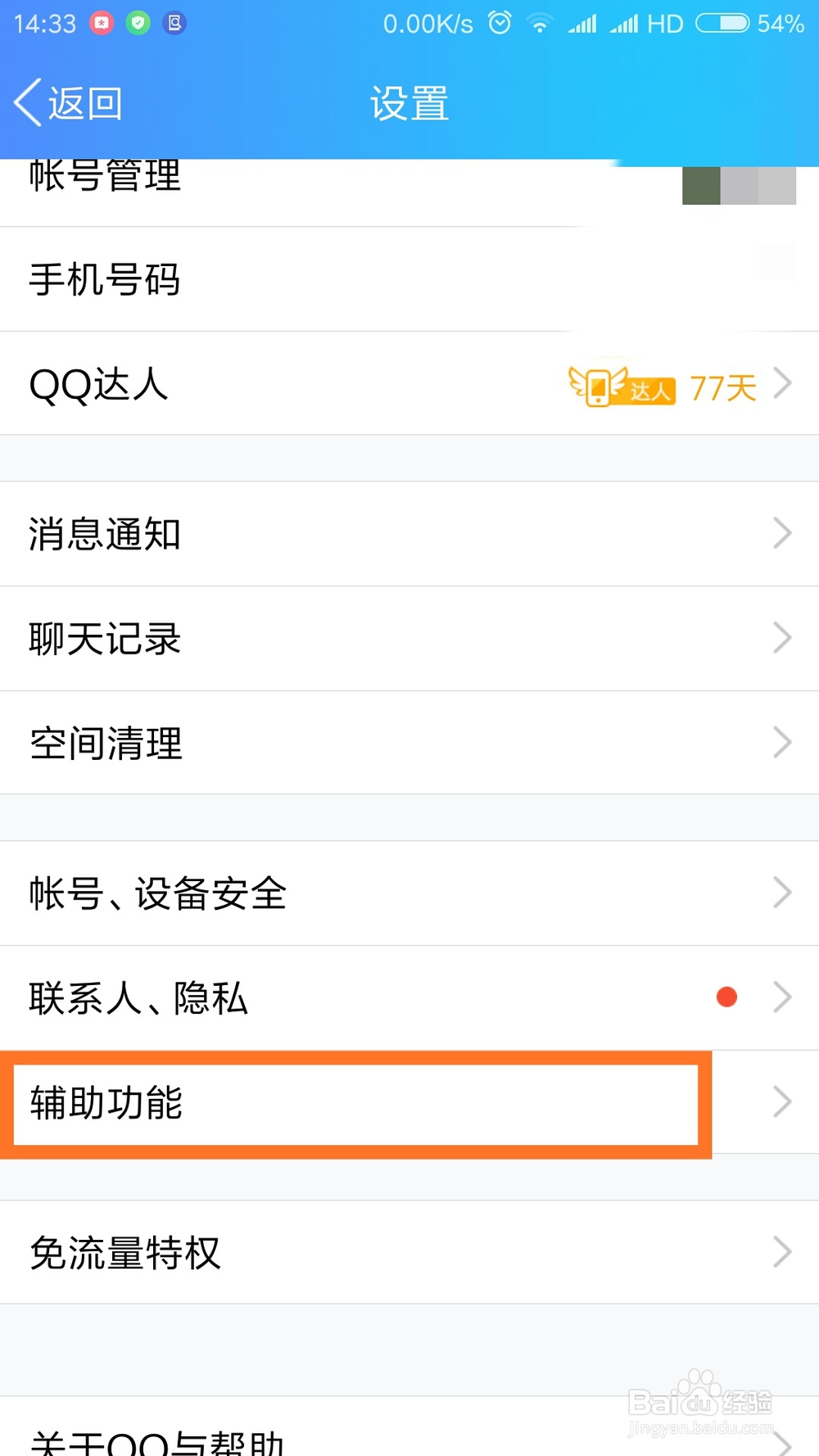Click the Wi-Fi icon in the status bar
The width and height of the screenshot is (819, 1456).
[540, 22]
